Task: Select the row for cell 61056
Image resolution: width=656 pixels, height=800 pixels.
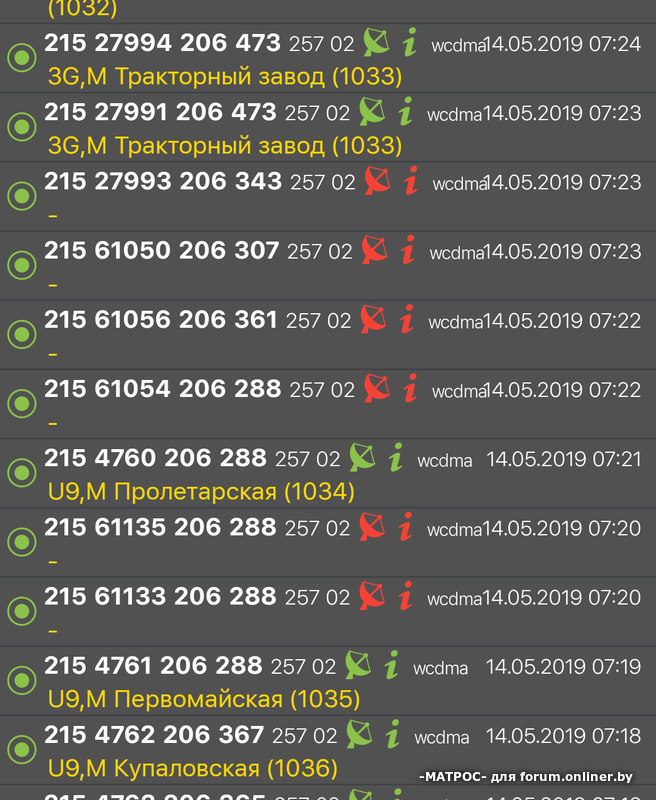Action: click(x=160, y=320)
